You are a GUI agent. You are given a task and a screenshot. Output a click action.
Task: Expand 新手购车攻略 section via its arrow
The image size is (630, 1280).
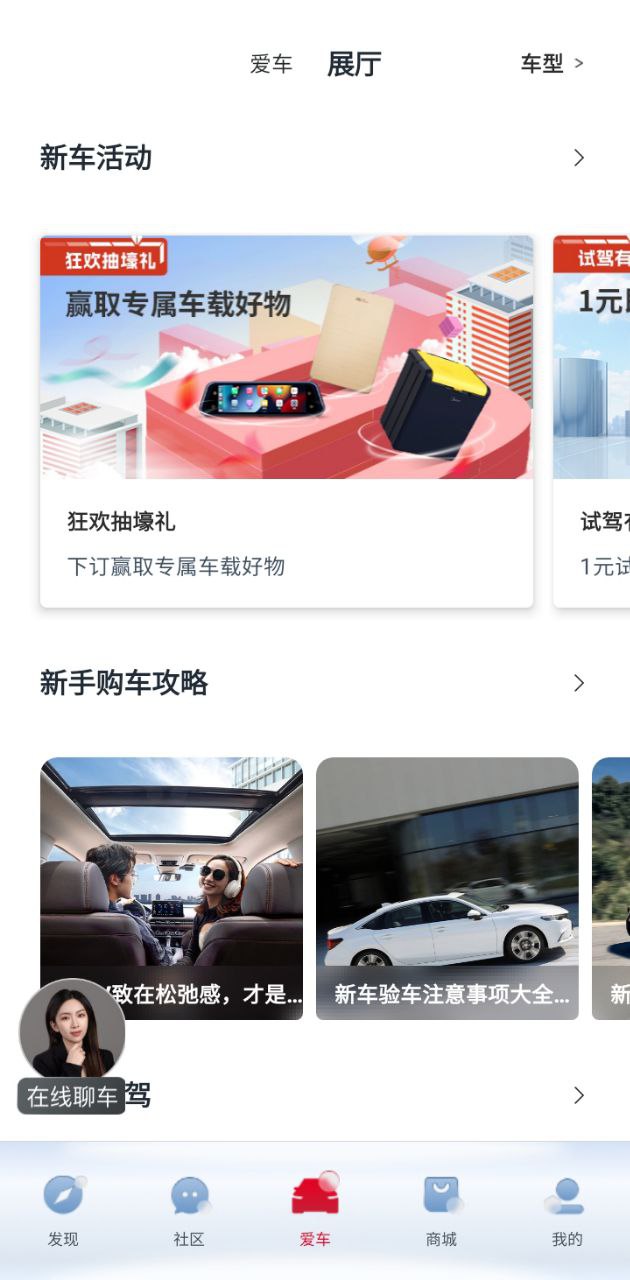pos(578,683)
